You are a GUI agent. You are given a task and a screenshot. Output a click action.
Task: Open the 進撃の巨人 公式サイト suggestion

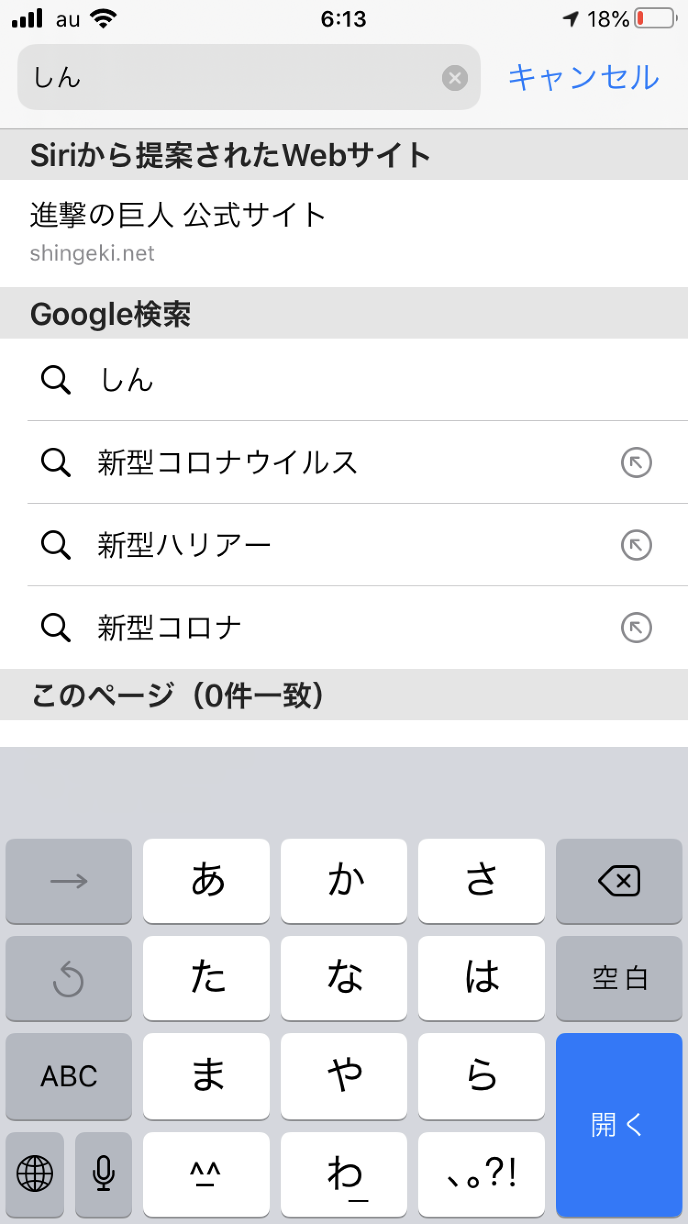coord(180,231)
